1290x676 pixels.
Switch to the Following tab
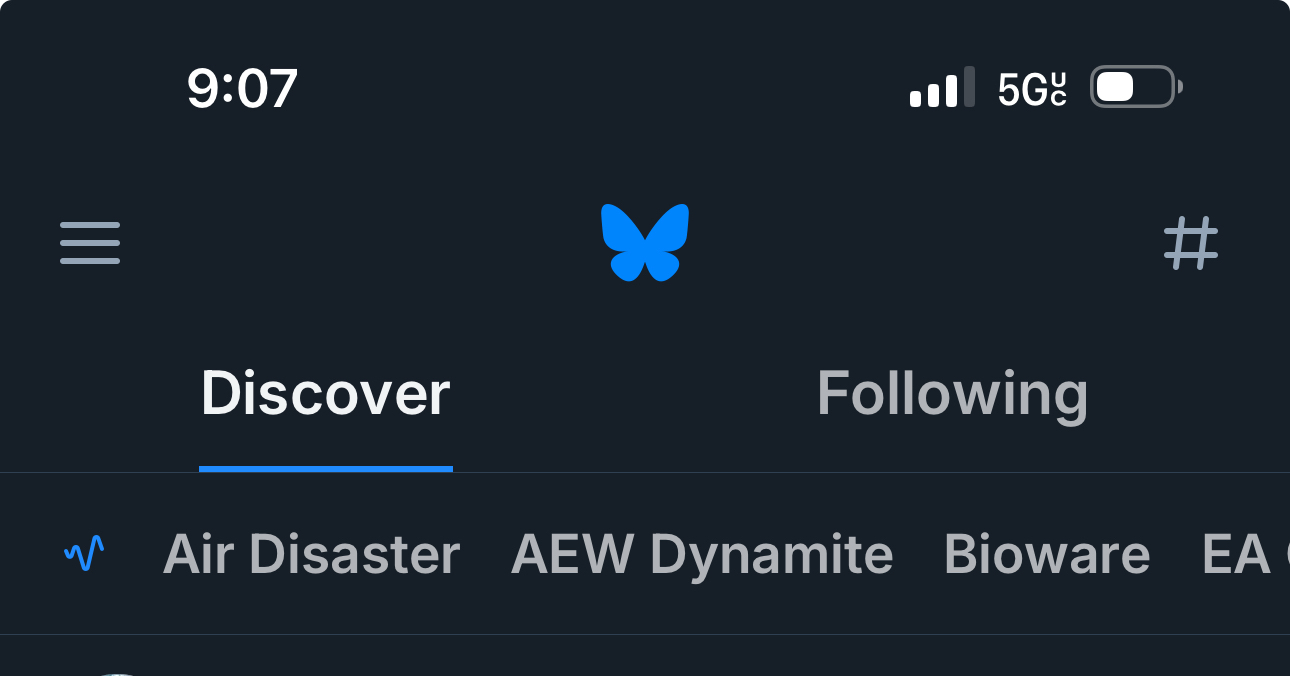(952, 394)
